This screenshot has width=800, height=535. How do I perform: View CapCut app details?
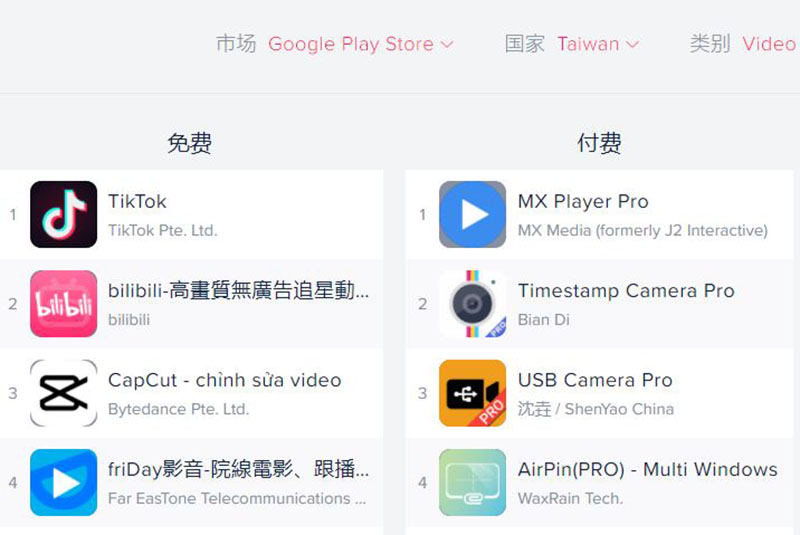coord(224,381)
